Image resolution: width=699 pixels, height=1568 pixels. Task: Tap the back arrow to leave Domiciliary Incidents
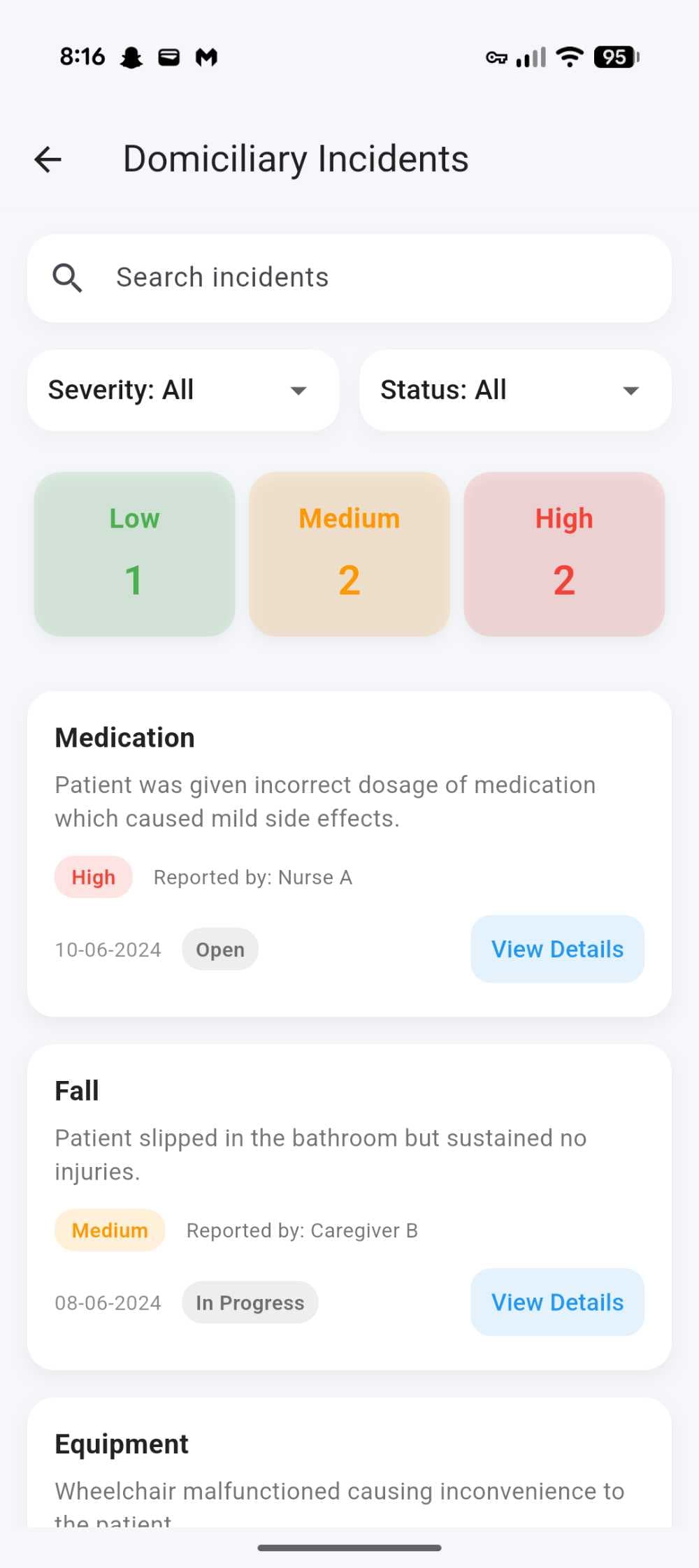coord(48,159)
